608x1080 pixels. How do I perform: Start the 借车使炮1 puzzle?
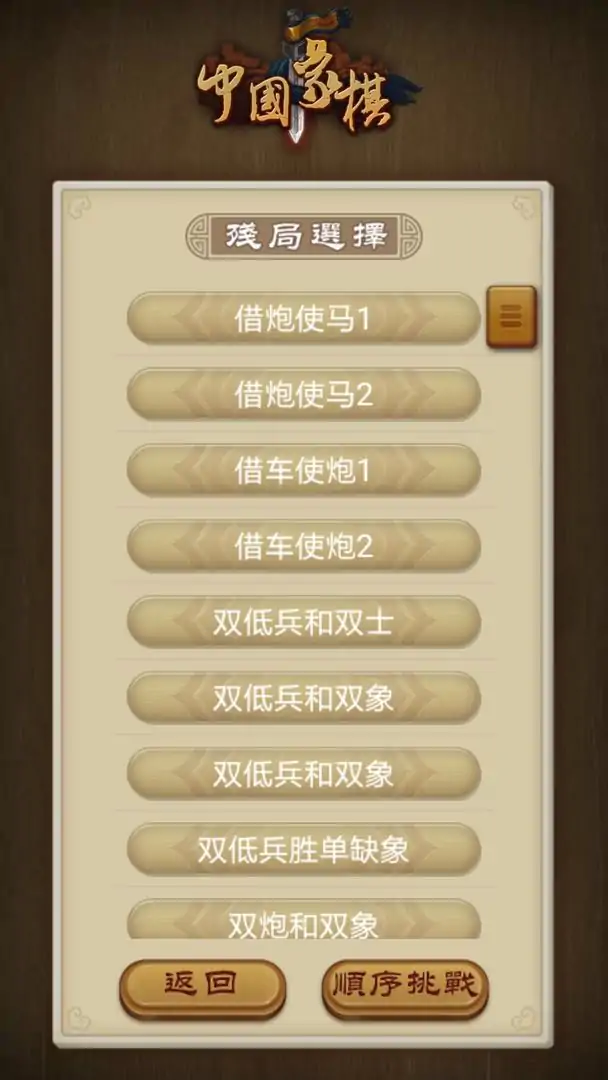click(x=303, y=471)
